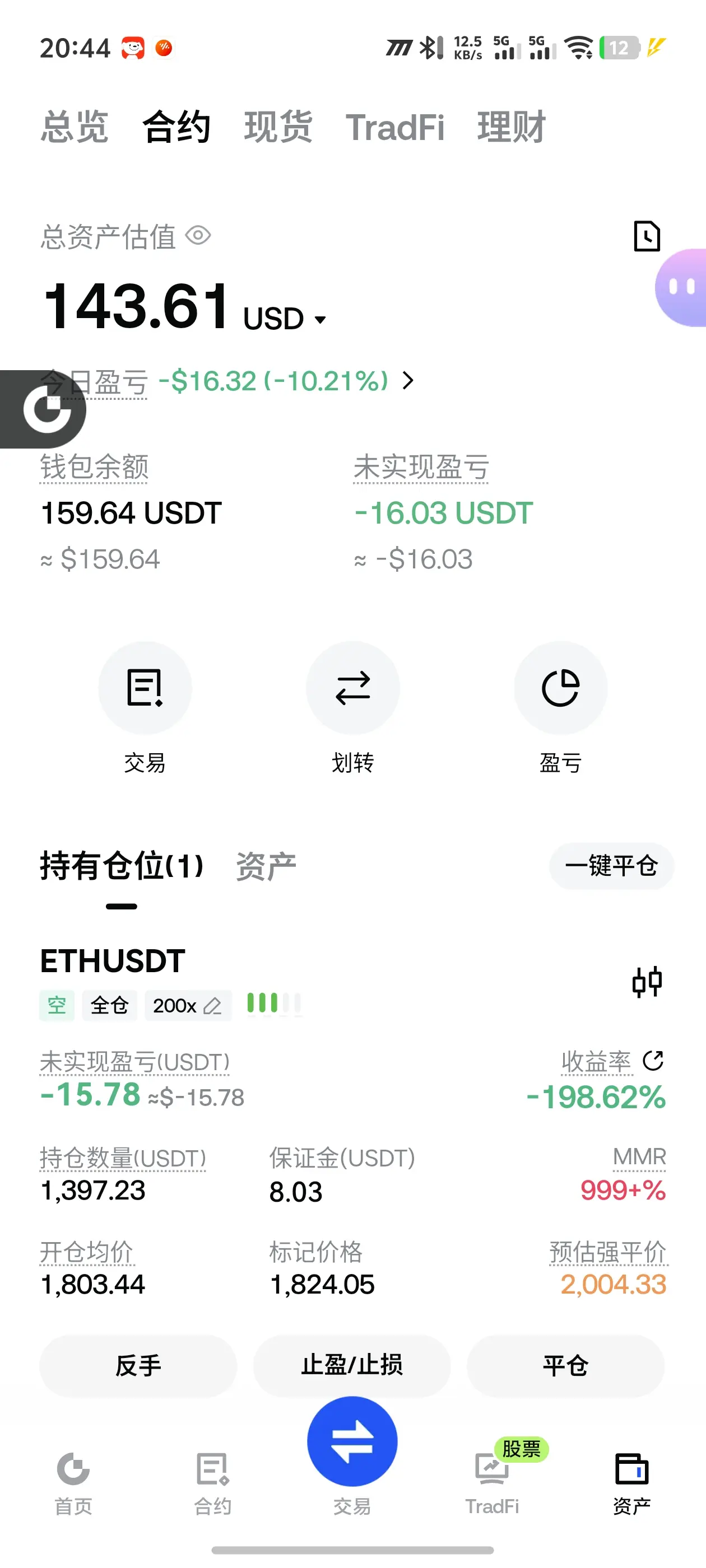This screenshot has width=706, height=1568.
Task: Switch to the 现货 tab
Action: pos(278,127)
